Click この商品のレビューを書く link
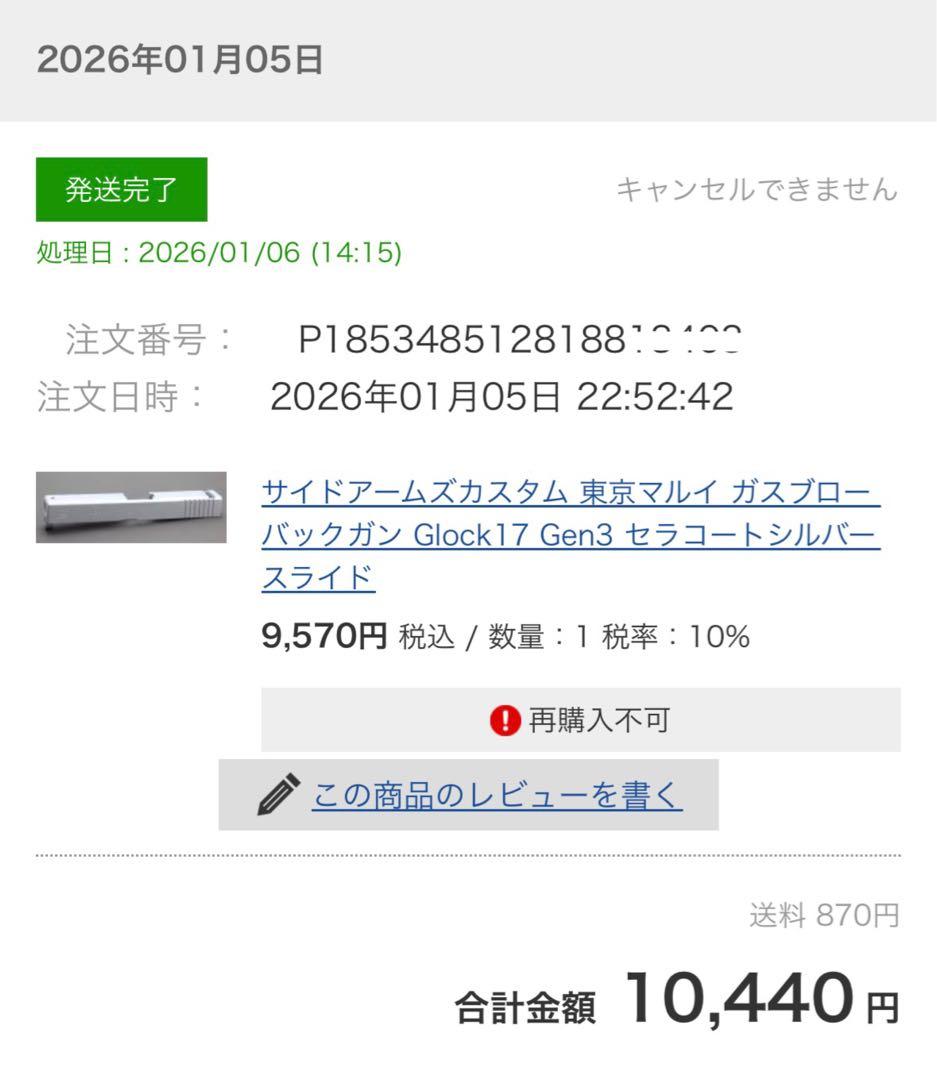This screenshot has width=937, height=1080. (497, 795)
